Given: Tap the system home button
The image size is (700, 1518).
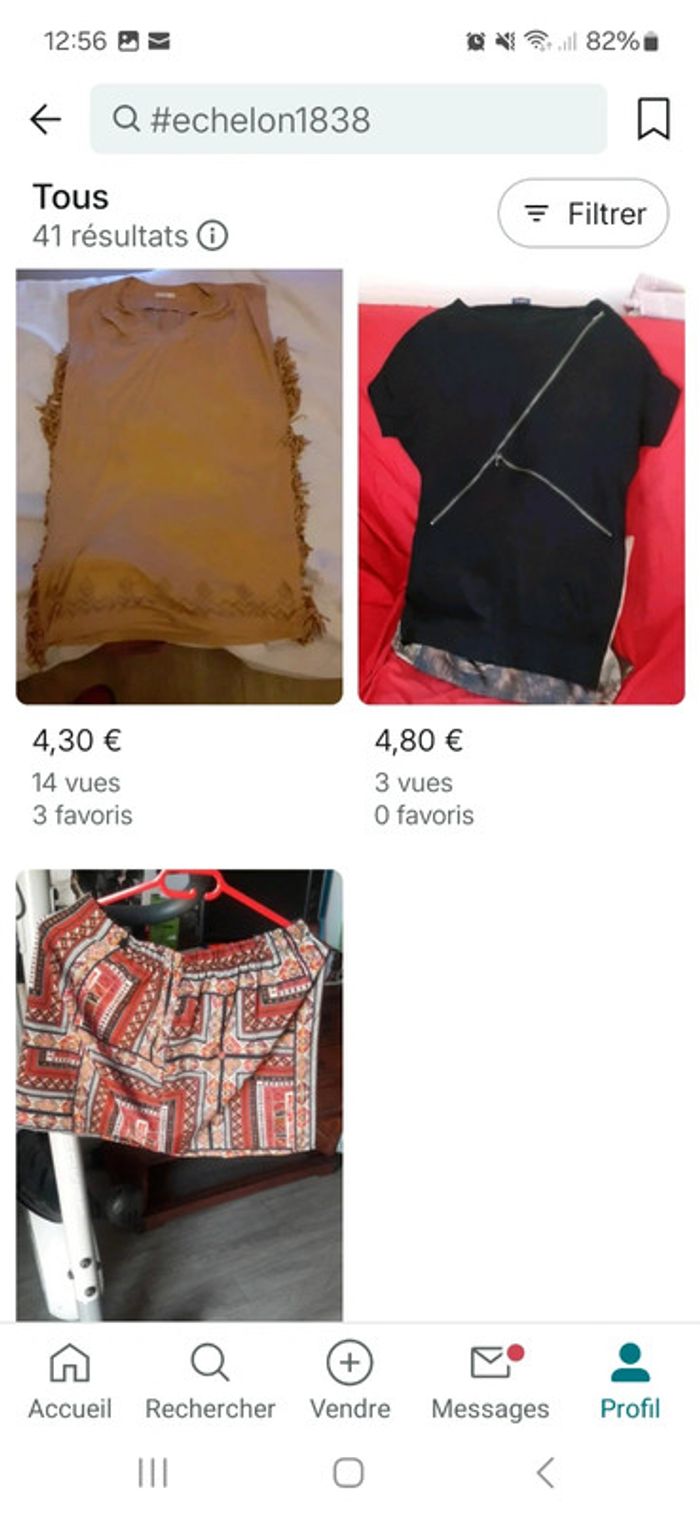Looking at the screenshot, I should pos(348,1472).
